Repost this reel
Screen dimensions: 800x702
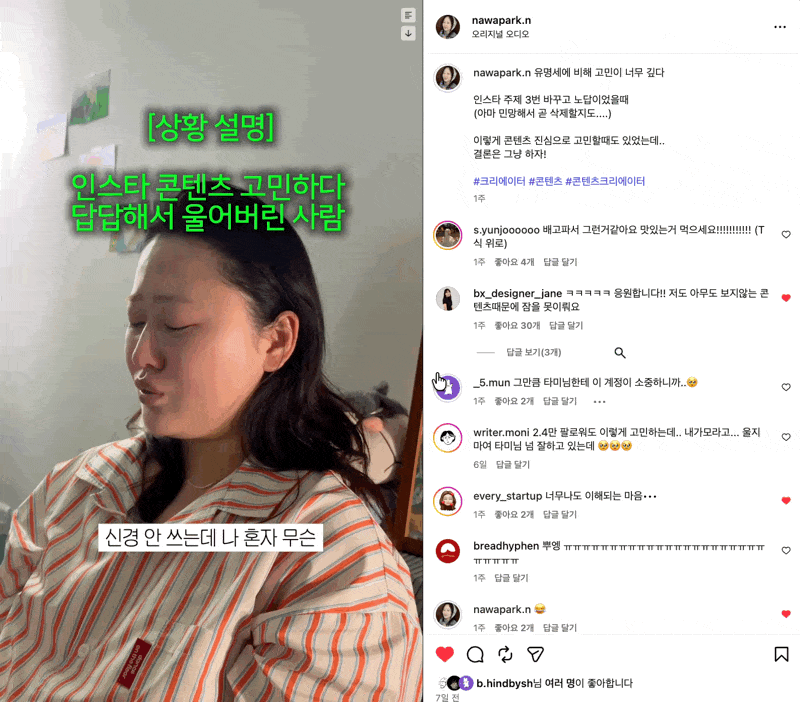click(x=505, y=654)
